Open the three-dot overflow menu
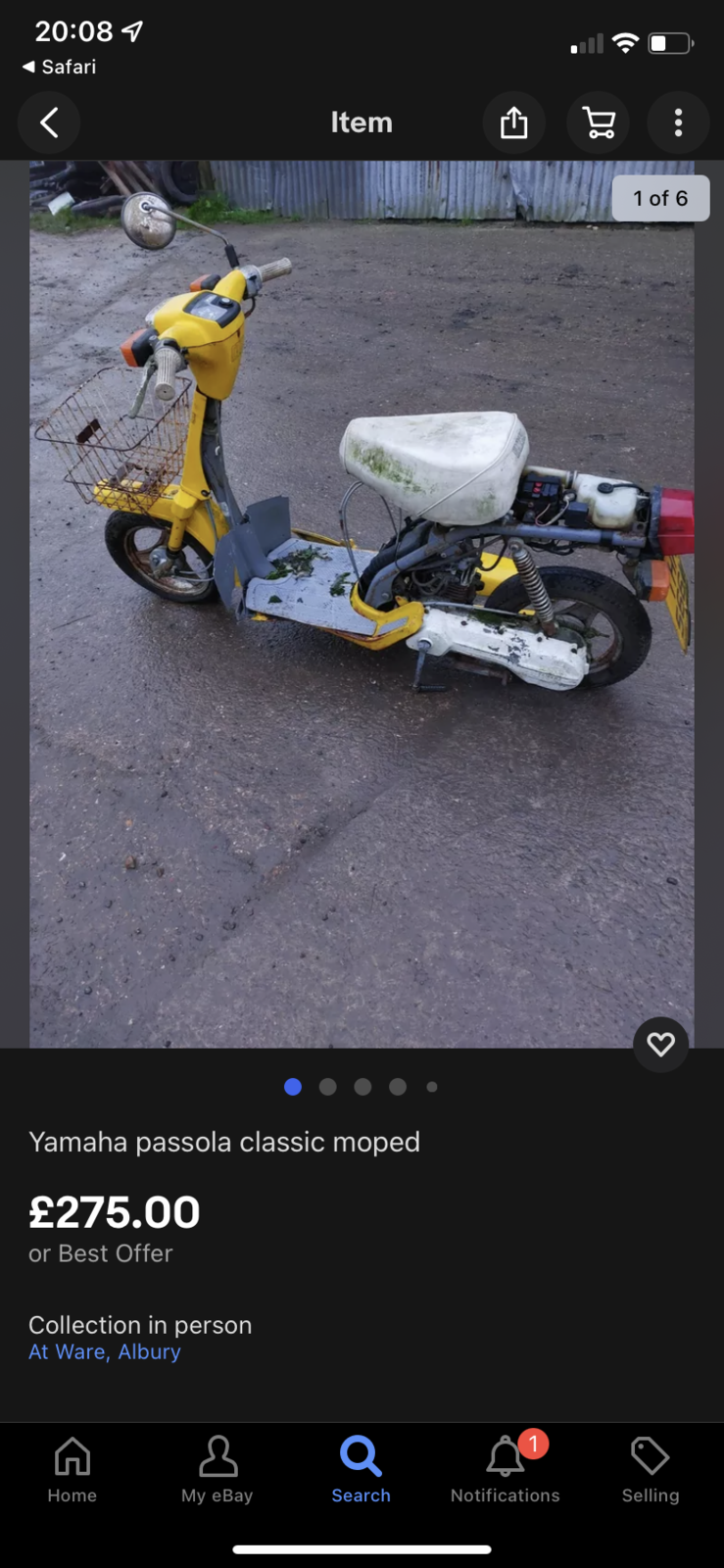 678,122
